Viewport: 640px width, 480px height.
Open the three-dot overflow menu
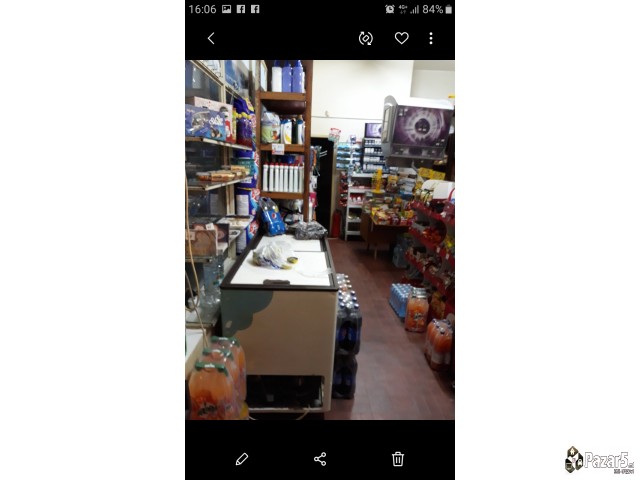click(x=431, y=38)
